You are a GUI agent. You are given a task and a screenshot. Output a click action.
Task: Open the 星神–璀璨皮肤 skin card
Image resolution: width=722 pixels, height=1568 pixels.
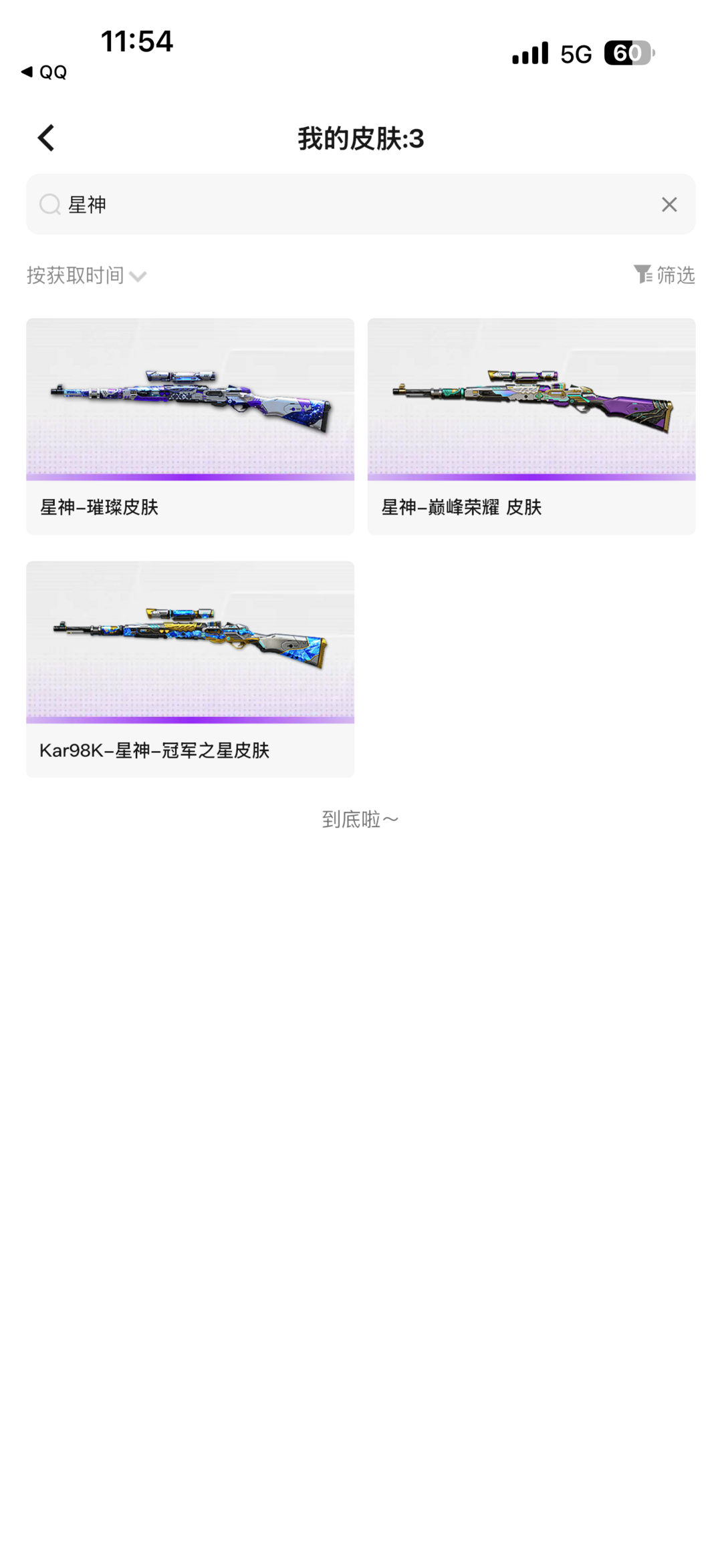pyautogui.click(x=190, y=426)
